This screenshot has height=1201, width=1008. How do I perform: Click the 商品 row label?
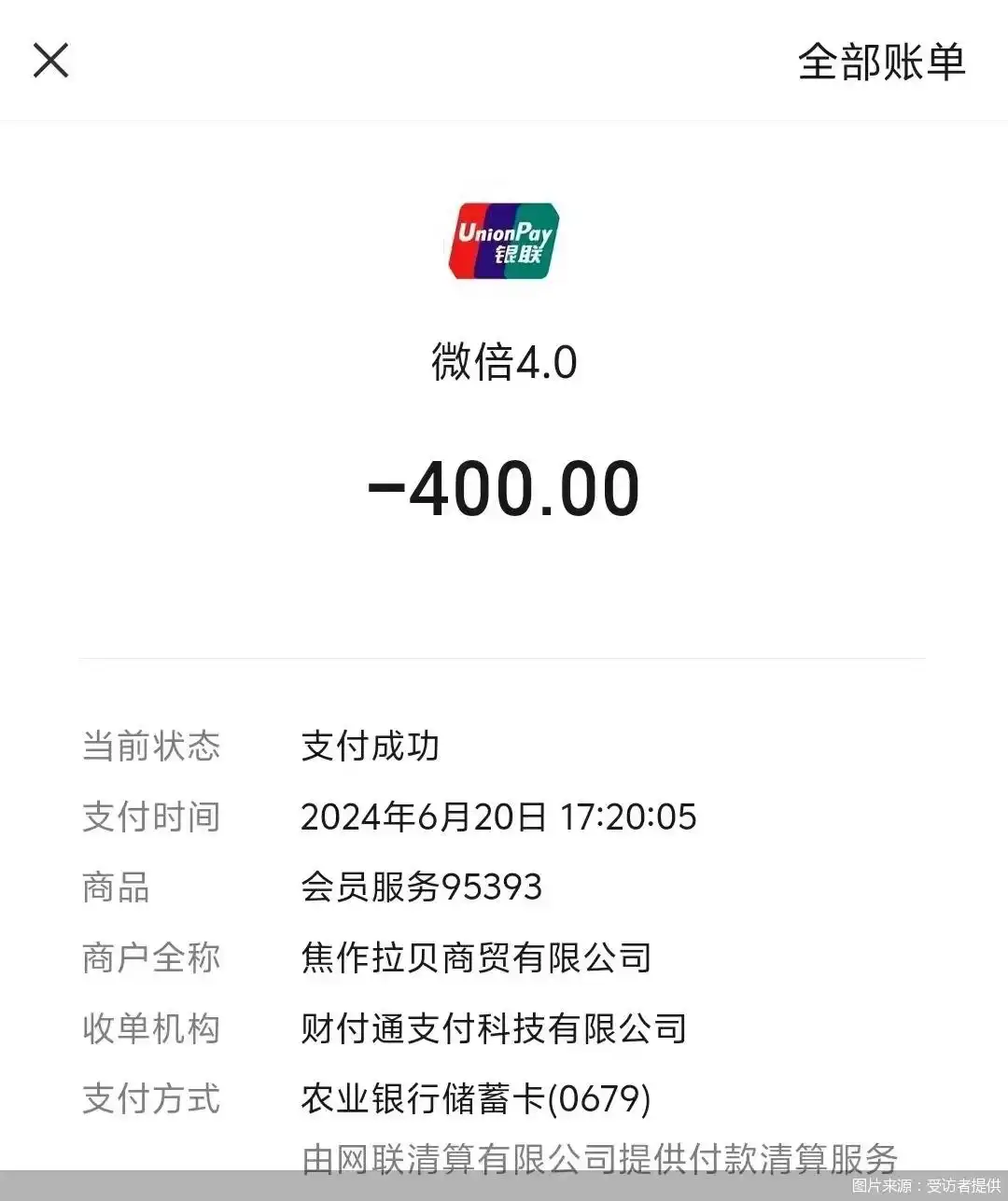point(116,888)
